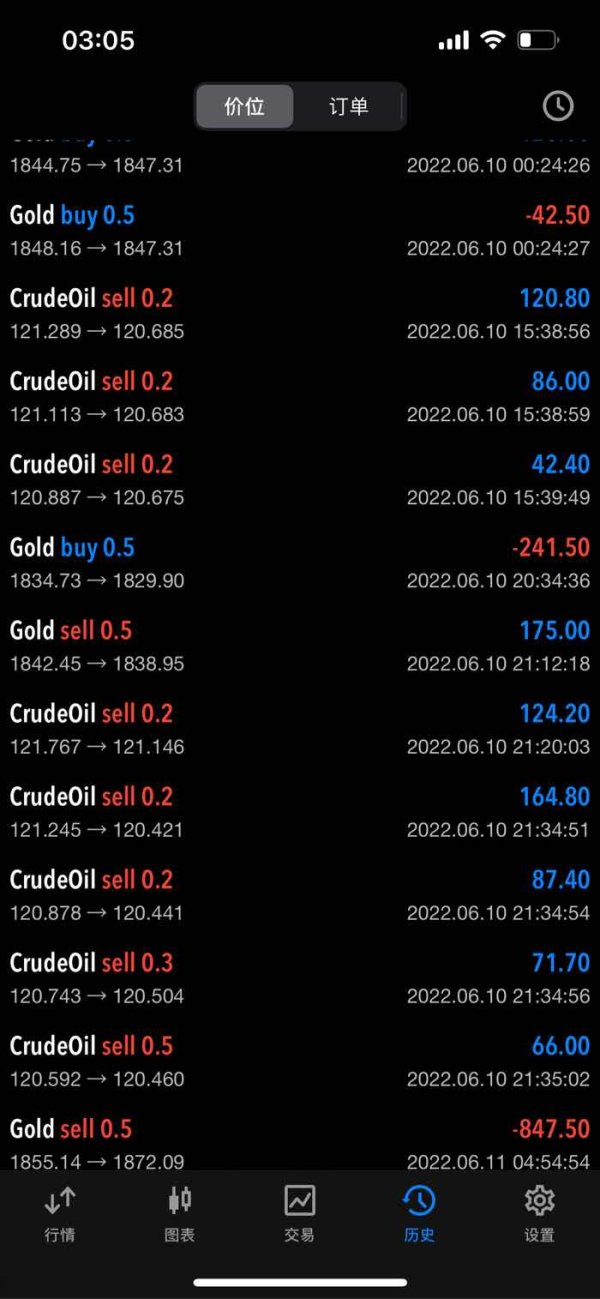
Task: Expand the Gold buy deal losing -241.50
Action: tap(300, 563)
